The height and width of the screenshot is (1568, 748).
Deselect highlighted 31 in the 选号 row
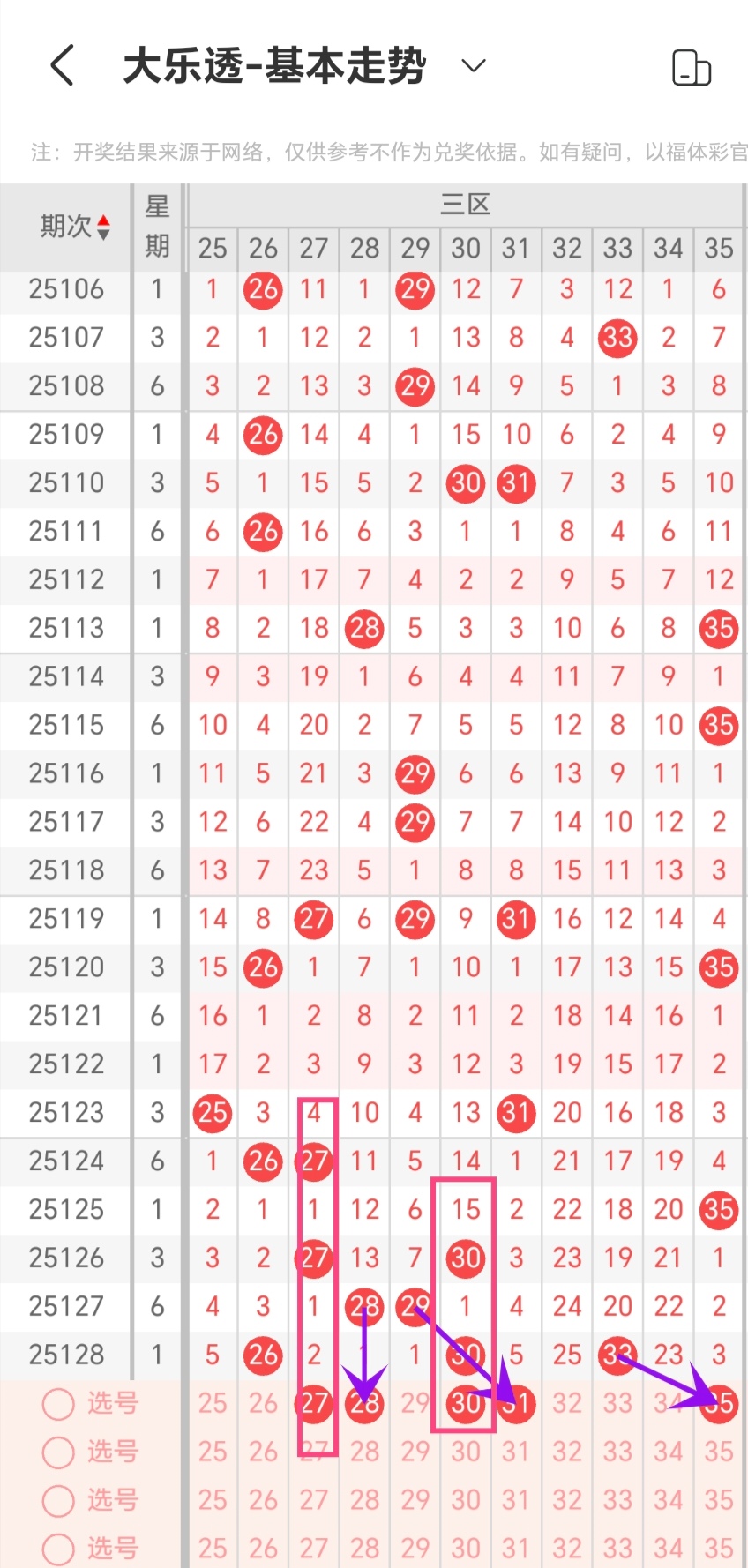click(516, 1404)
